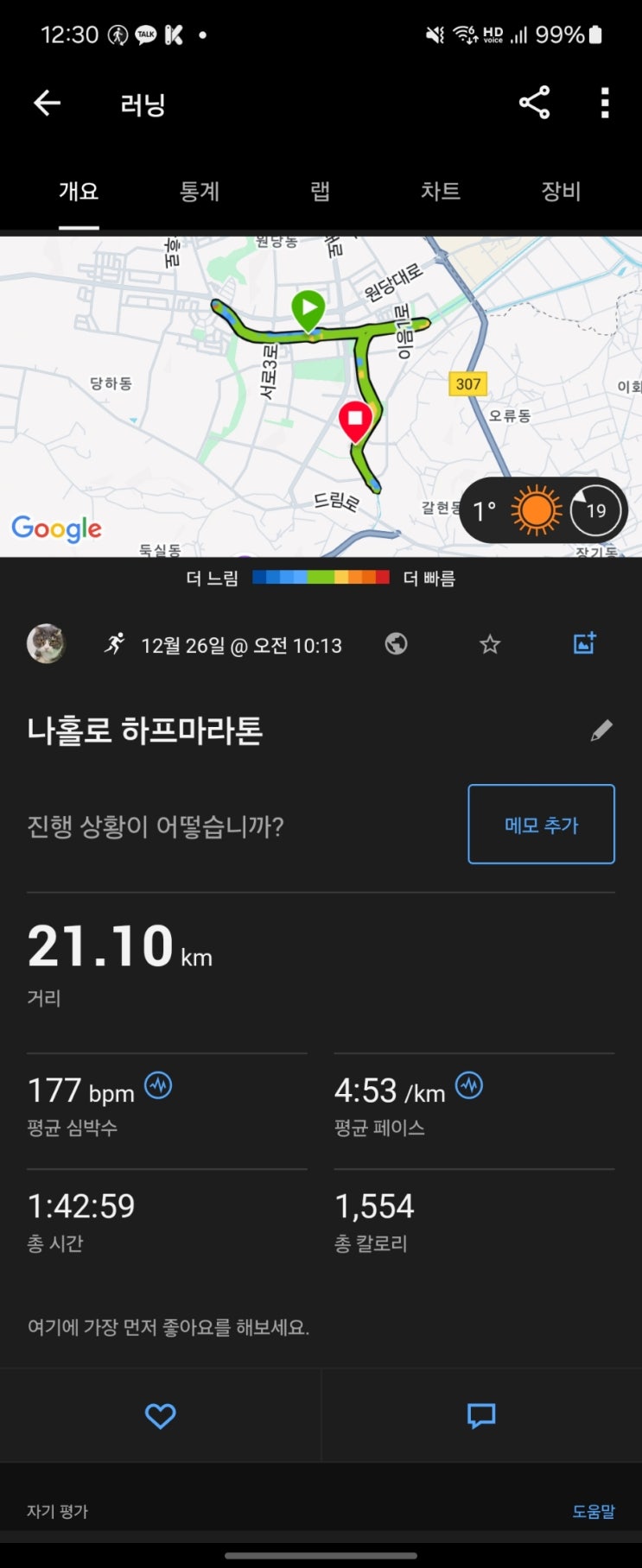Open the comments for this activity

481,1416
